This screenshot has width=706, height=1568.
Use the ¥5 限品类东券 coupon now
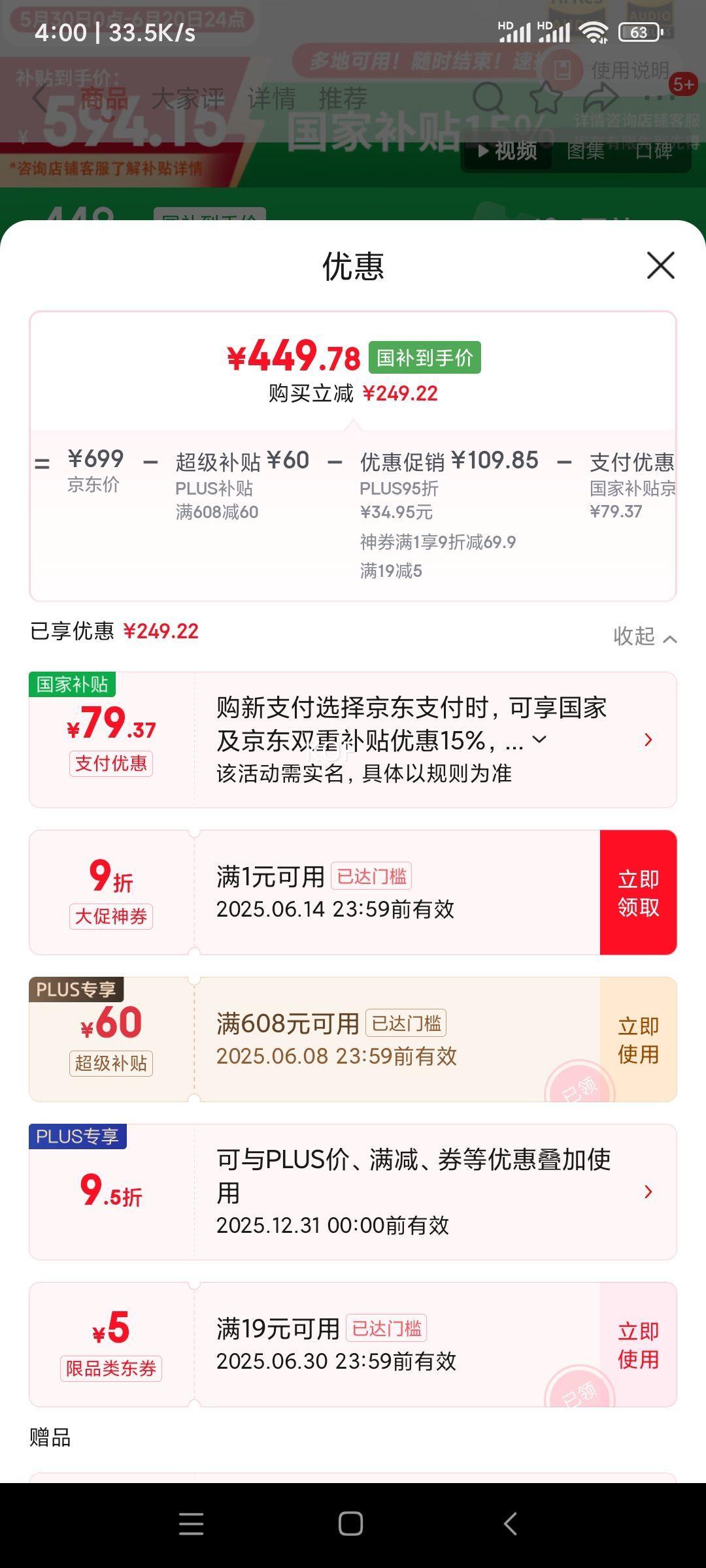click(x=638, y=1345)
